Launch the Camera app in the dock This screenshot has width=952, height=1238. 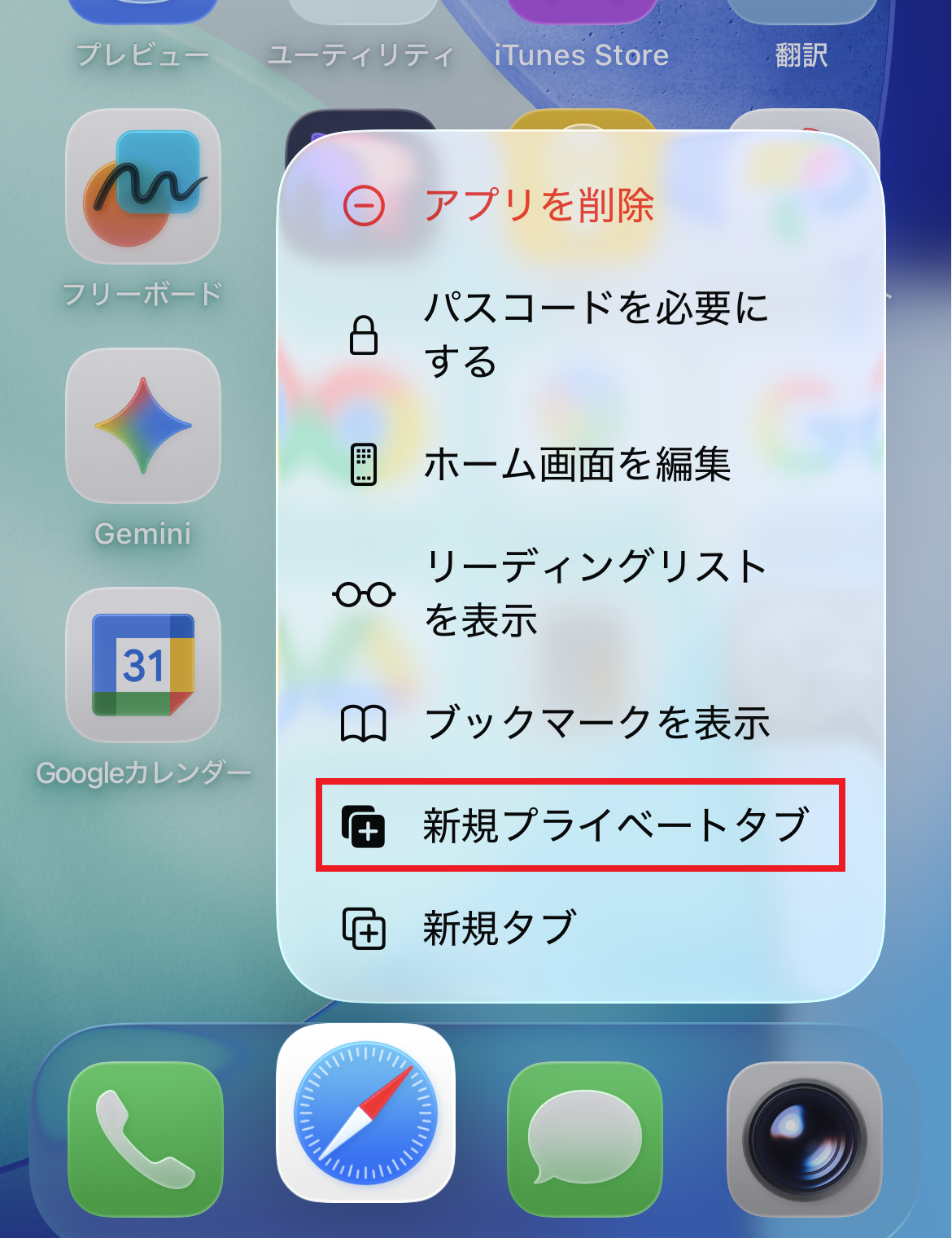[804, 1137]
